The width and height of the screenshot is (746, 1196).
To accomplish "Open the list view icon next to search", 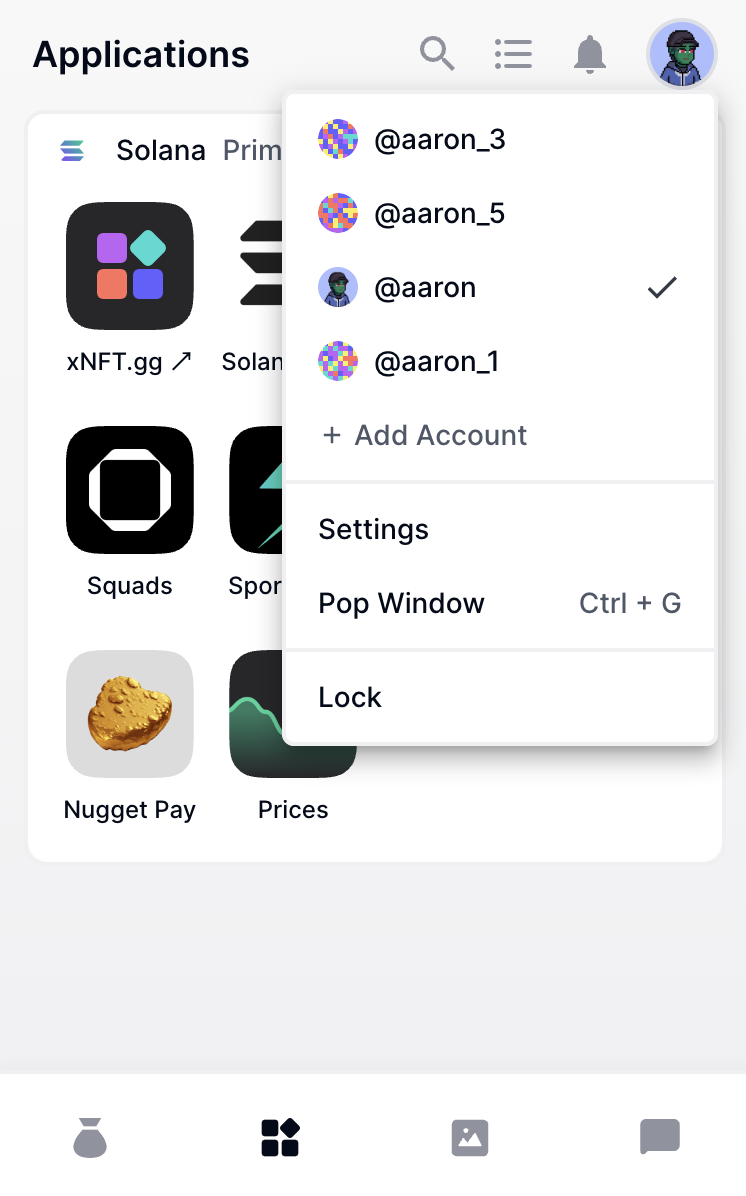I will click(x=513, y=55).
